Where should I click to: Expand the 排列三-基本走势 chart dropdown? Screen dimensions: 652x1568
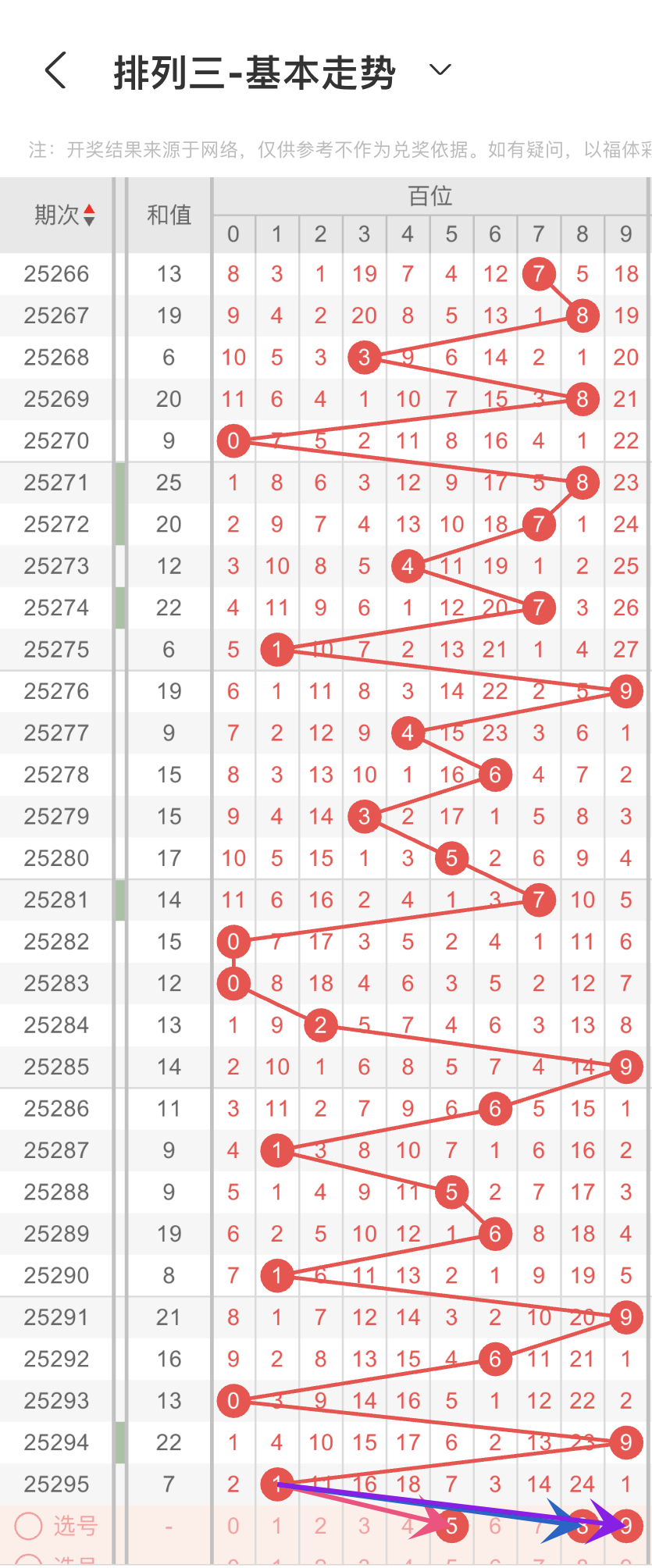(x=440, y=70)
